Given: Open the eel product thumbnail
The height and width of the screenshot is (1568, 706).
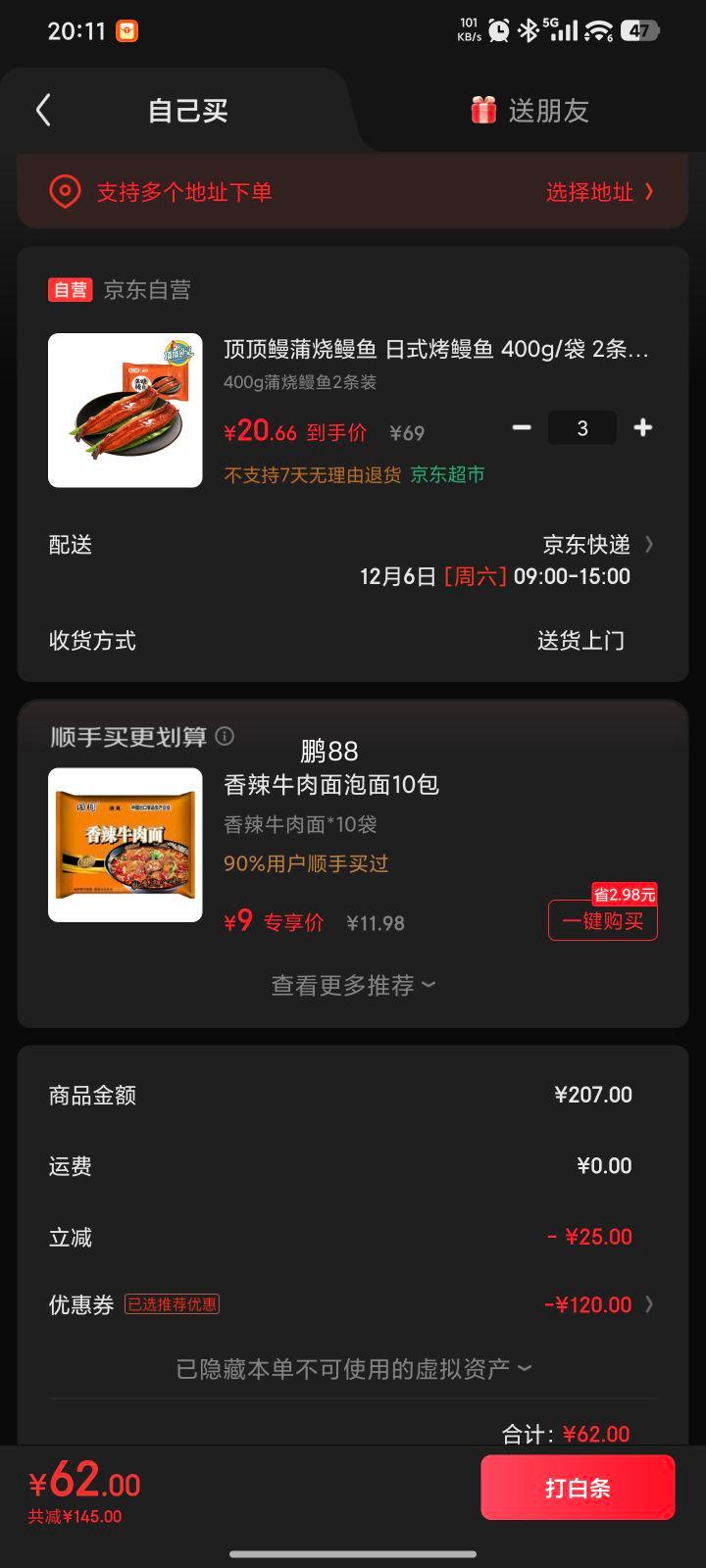Looking at the screenshot, I should click(x=126, y=411).
